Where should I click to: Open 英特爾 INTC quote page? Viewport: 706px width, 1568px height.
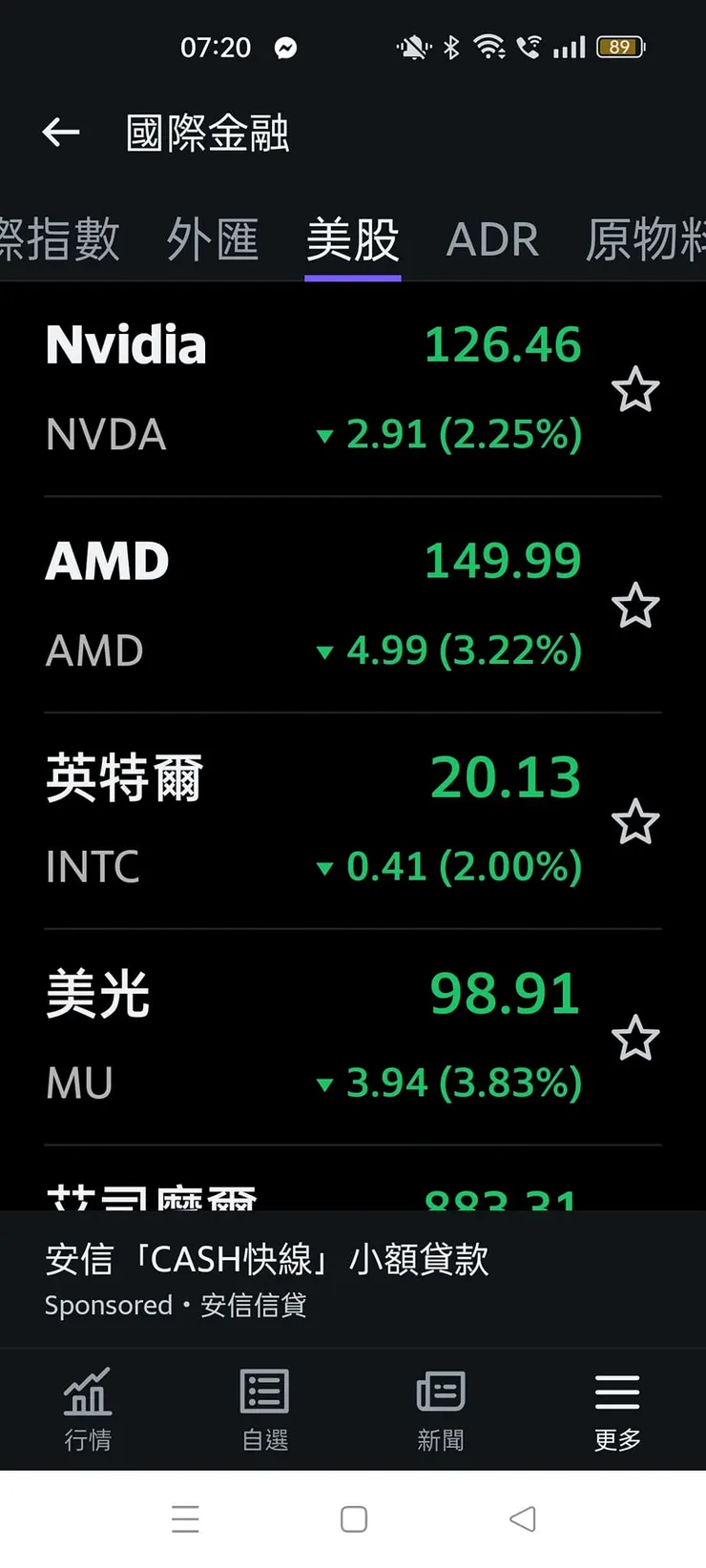[x=286, y=822]
